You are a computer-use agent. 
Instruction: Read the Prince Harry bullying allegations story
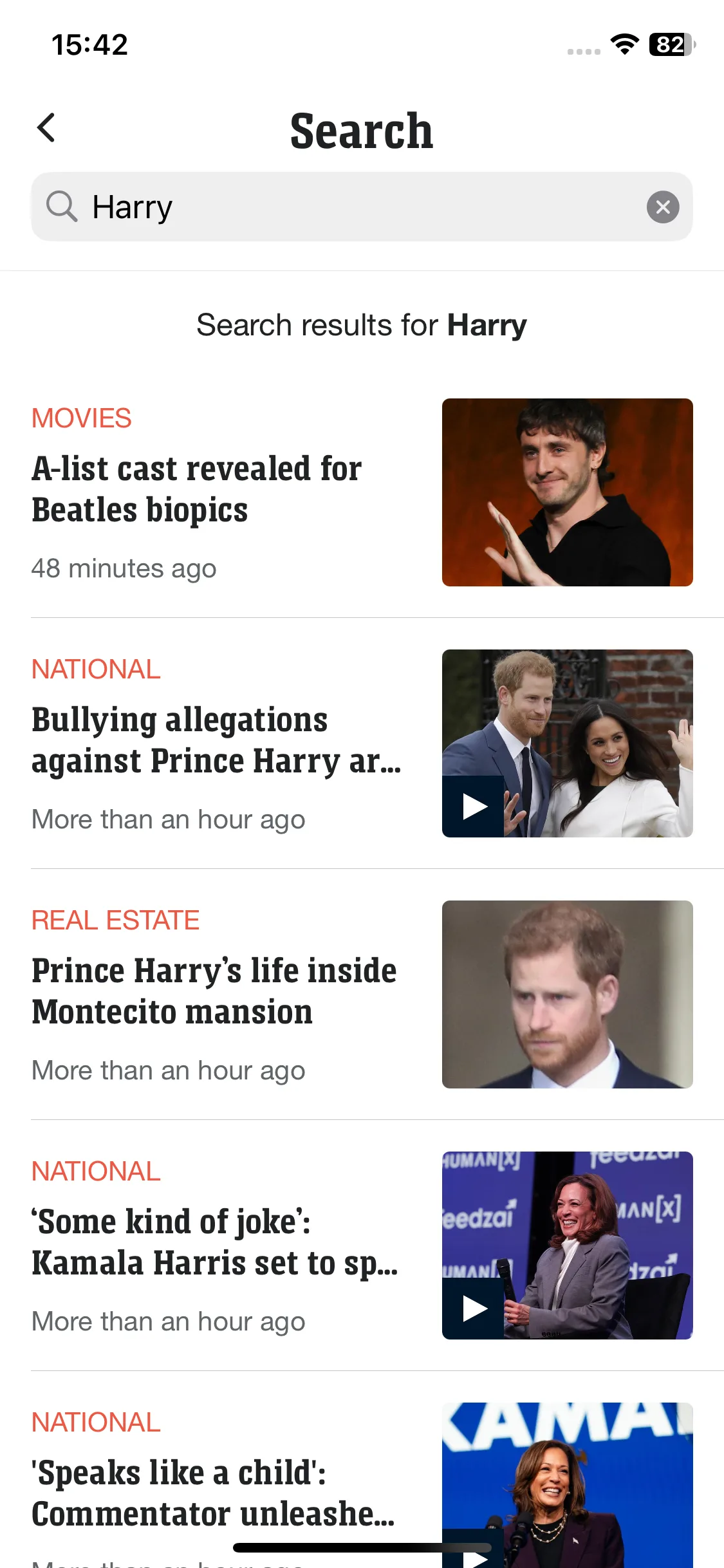[216, 740]
